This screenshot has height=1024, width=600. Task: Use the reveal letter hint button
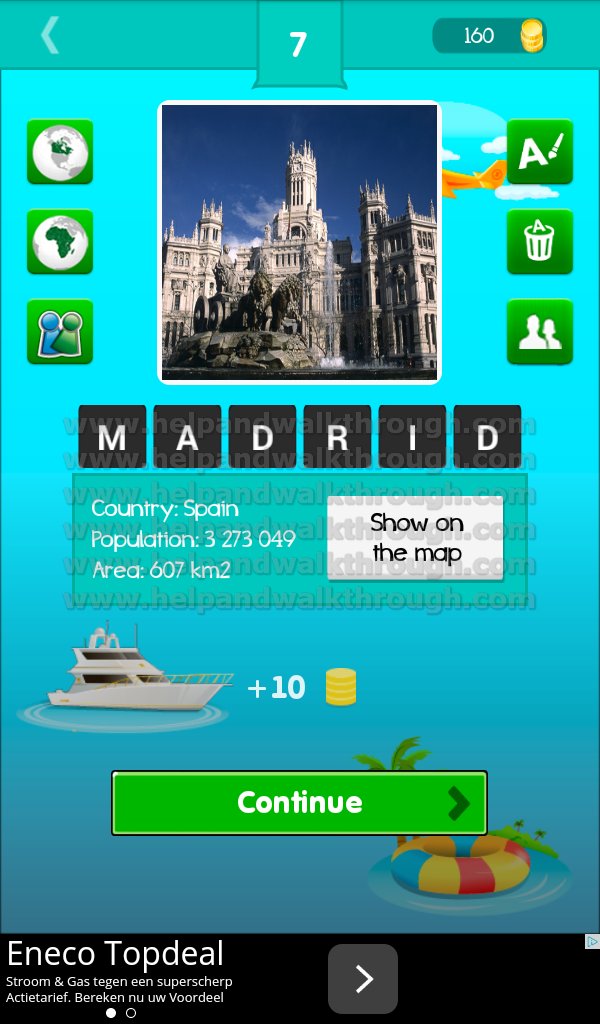[540, 152]
